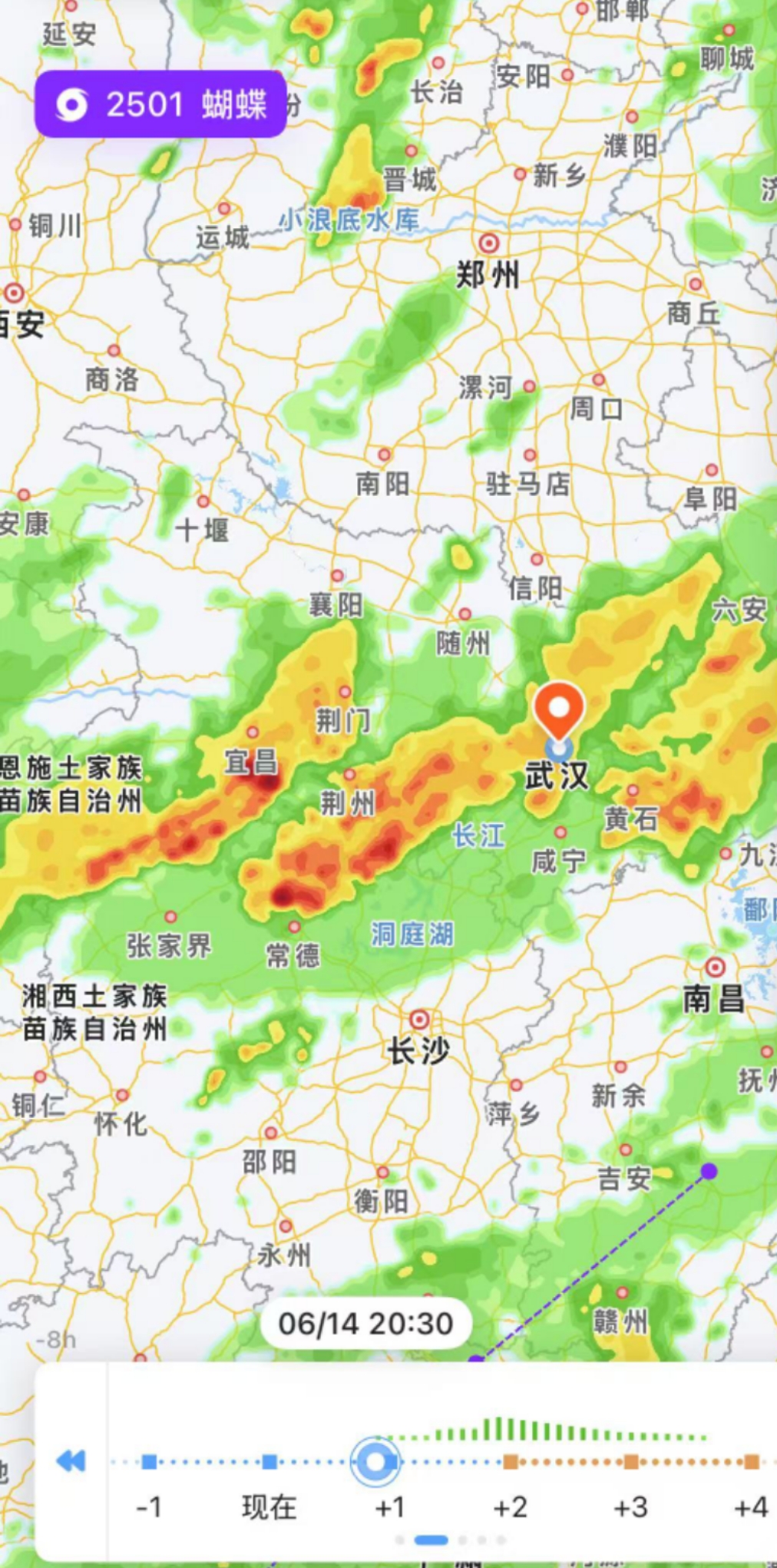
Task: Jump to the +4 hour marker
Action: tap(752, 1461)
